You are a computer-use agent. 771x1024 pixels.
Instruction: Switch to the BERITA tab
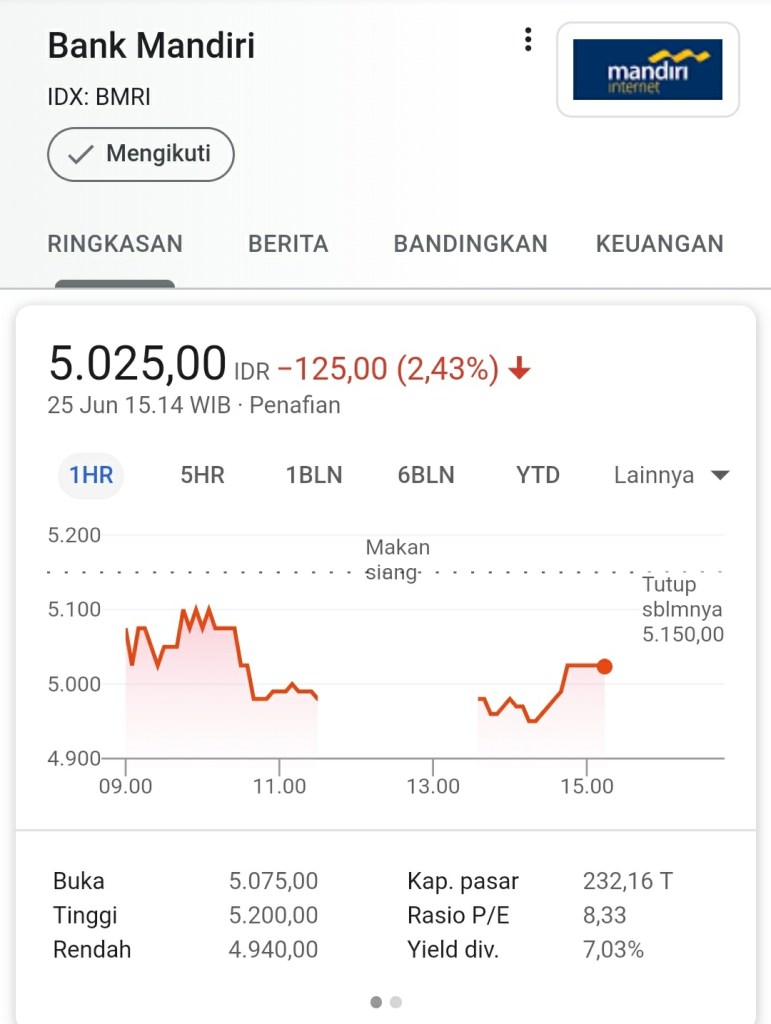[x=288, y=244]
